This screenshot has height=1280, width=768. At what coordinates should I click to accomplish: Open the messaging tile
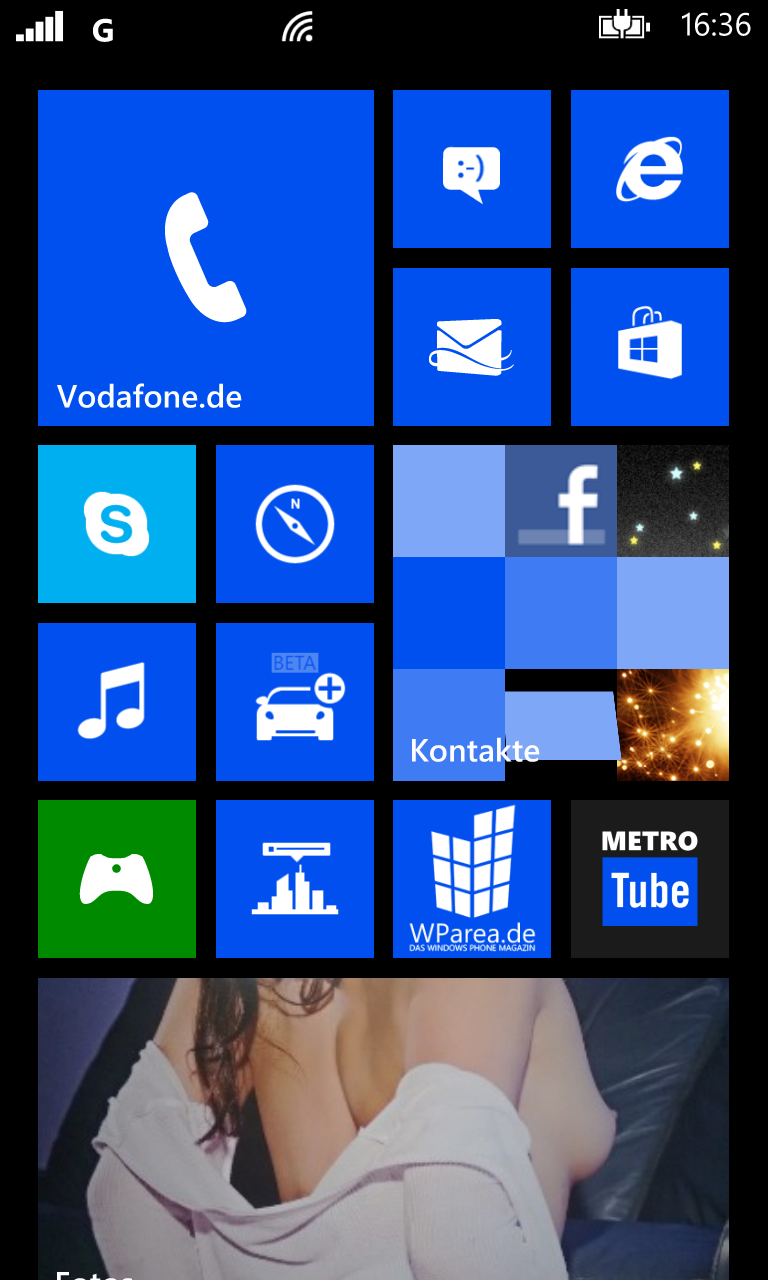click(x=472, y=169)
